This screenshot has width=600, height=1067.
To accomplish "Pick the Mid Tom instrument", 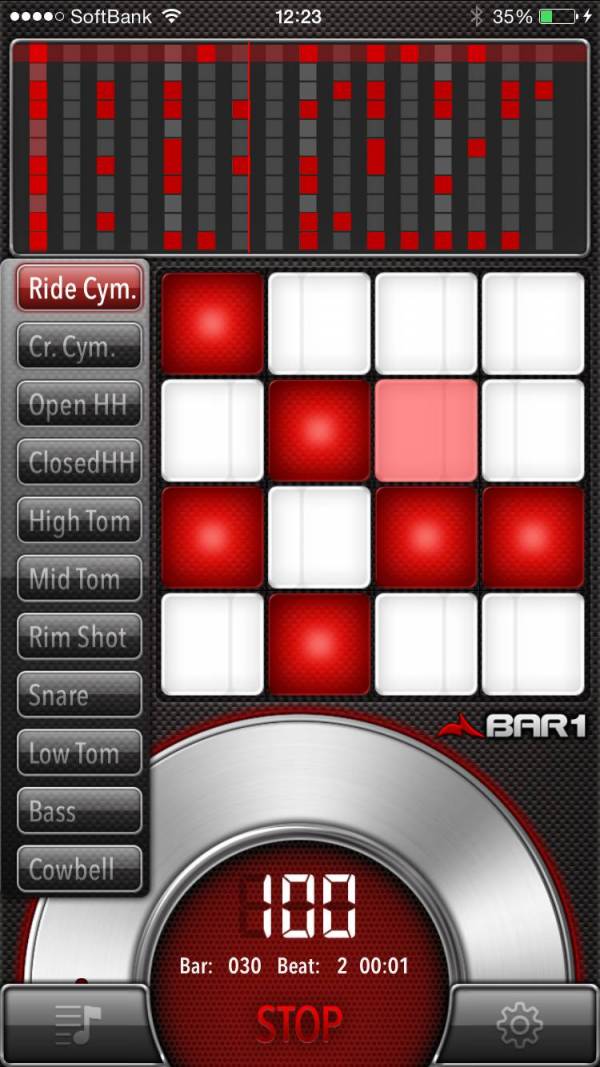I will pyautogui.click(x=79, y=579).
